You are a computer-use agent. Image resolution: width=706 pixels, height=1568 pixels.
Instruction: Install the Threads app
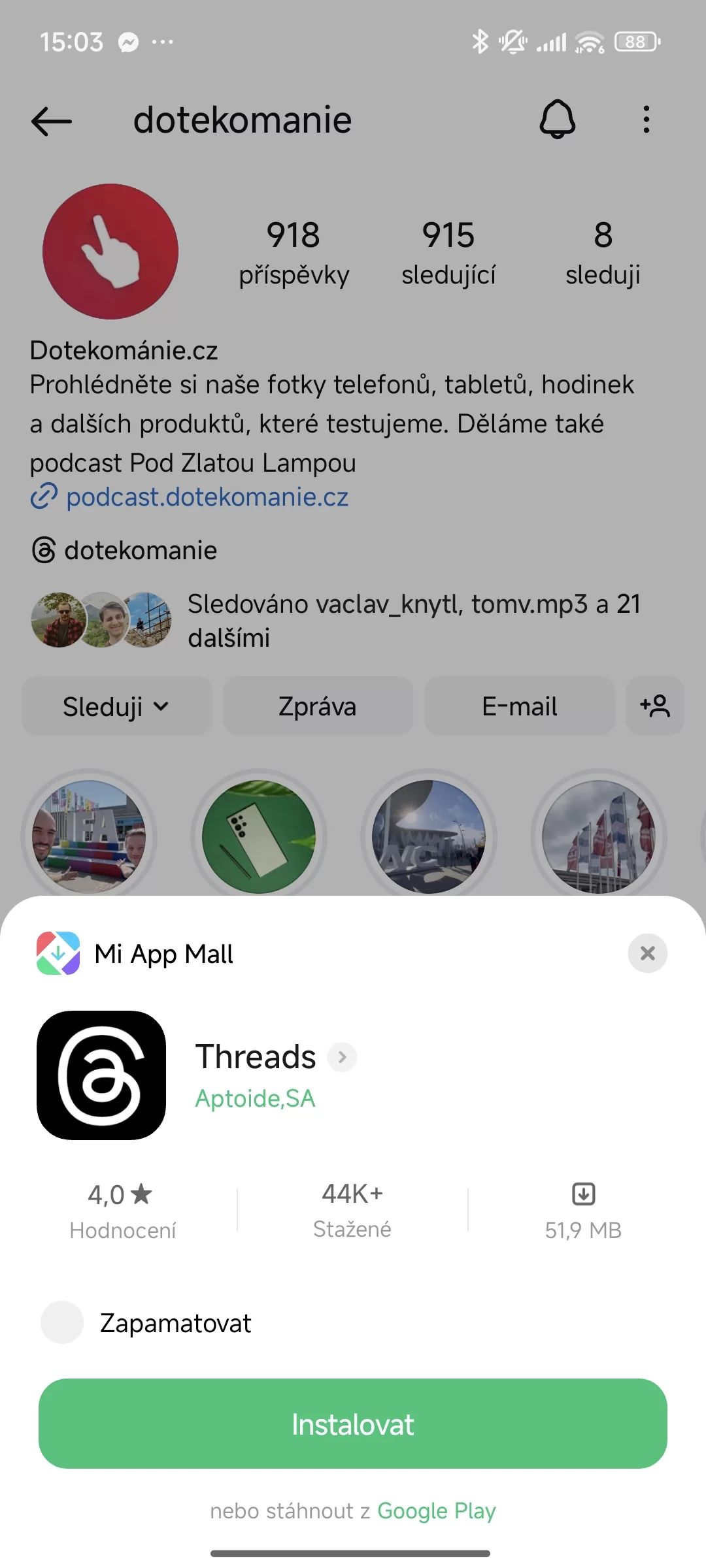(x=353, y=1424)
